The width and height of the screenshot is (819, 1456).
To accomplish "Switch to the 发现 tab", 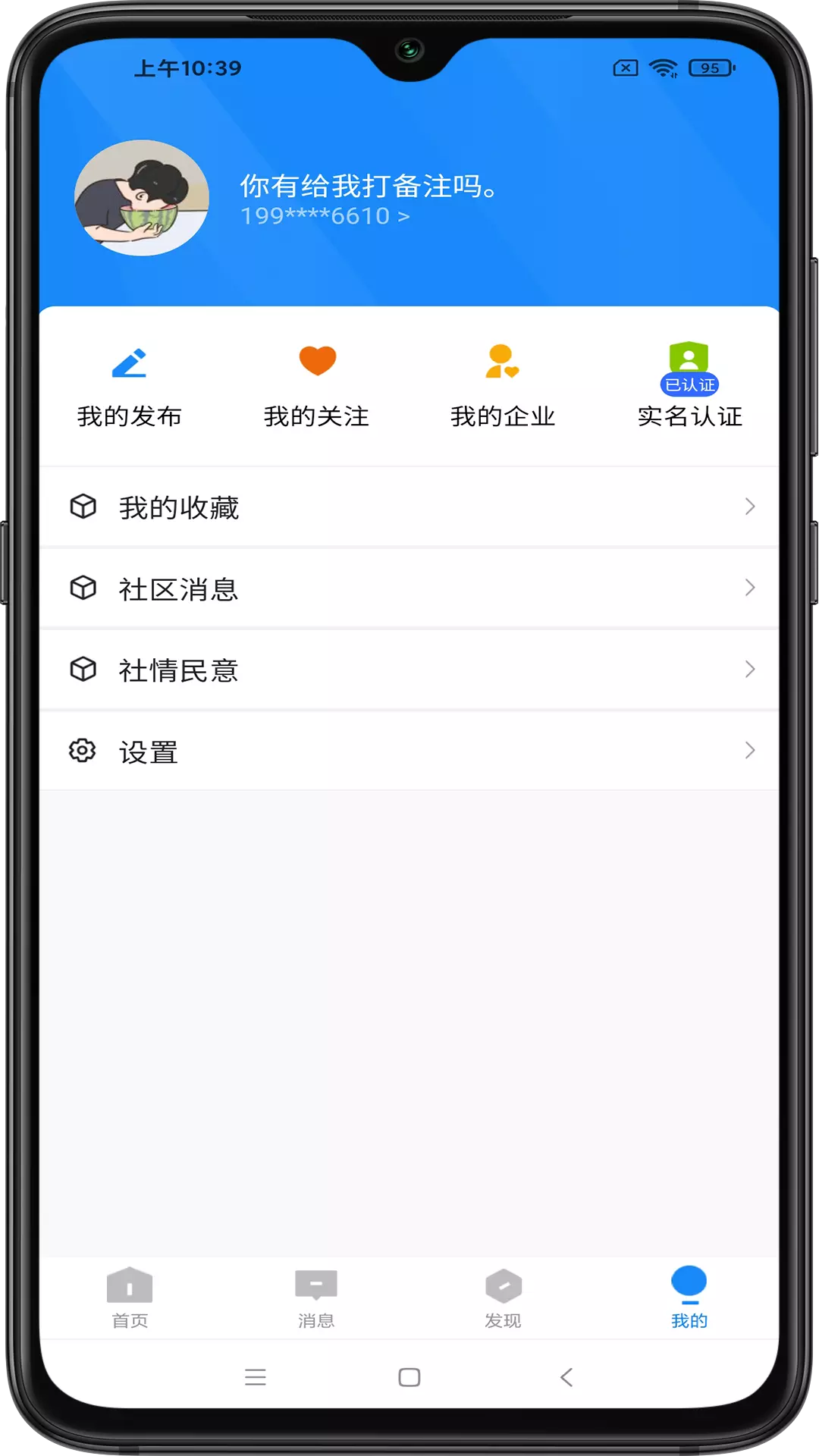I will [503, 1298].
